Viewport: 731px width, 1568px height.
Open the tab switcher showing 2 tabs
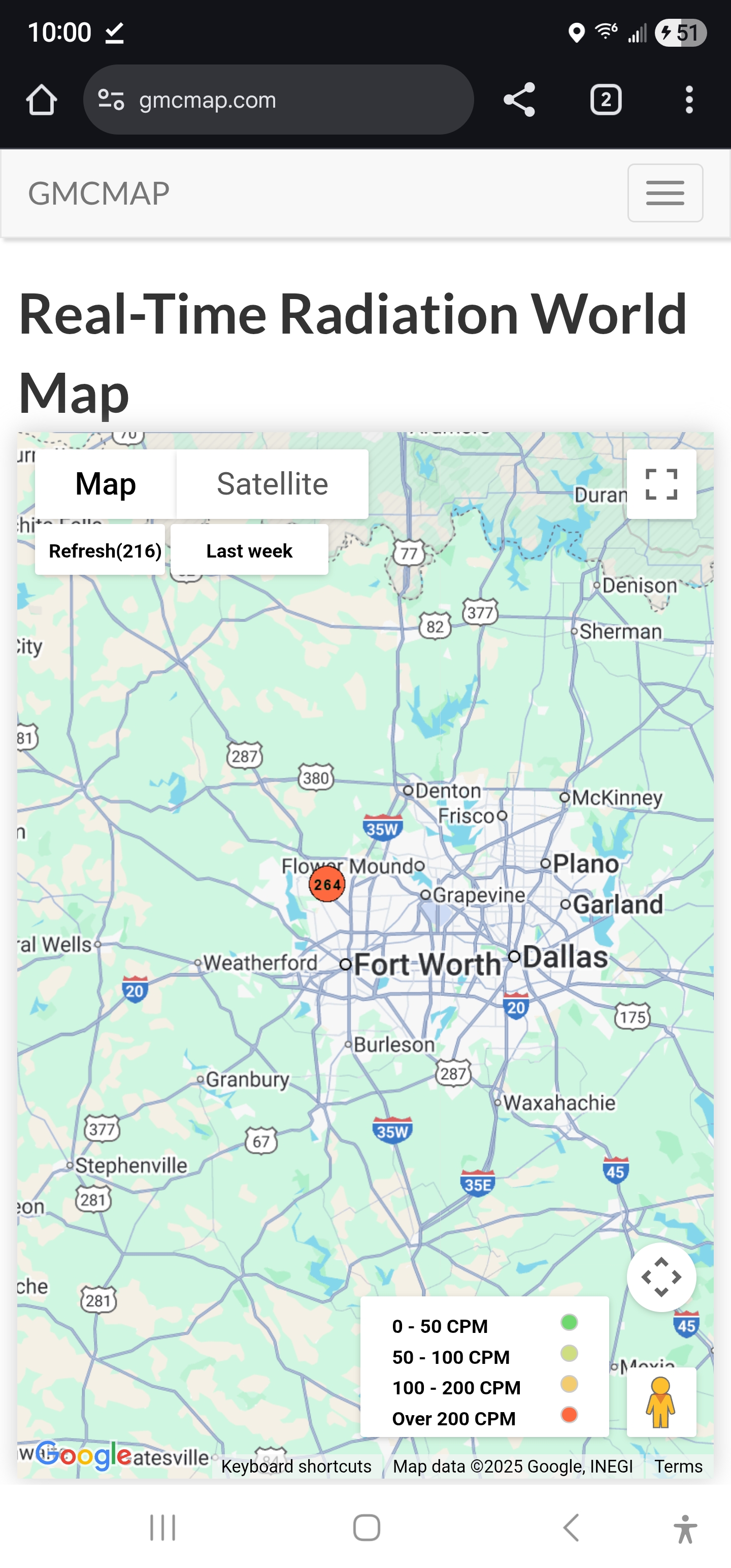tap(605, 99)
